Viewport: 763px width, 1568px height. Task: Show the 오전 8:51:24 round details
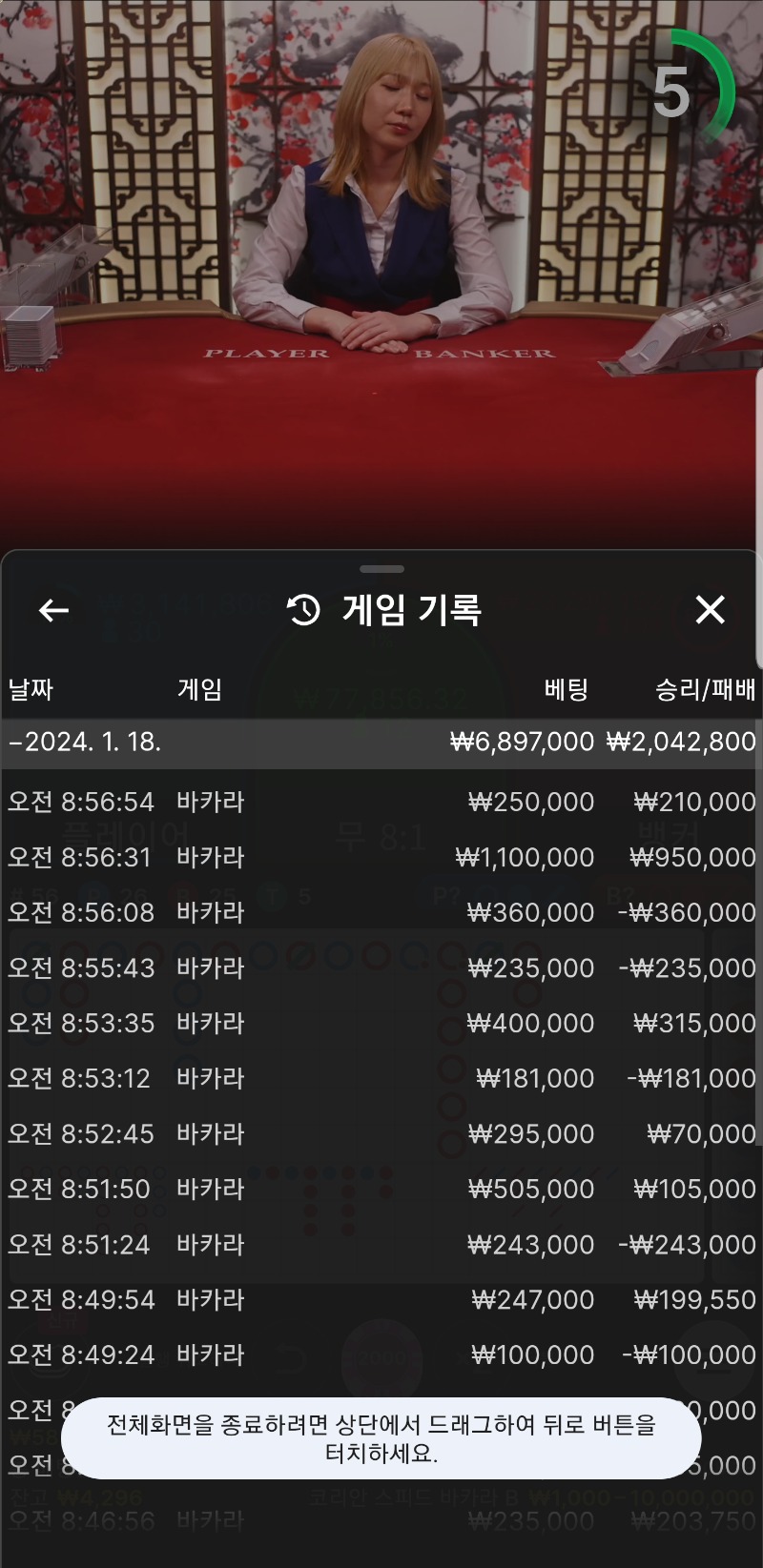pos(381,1244)
